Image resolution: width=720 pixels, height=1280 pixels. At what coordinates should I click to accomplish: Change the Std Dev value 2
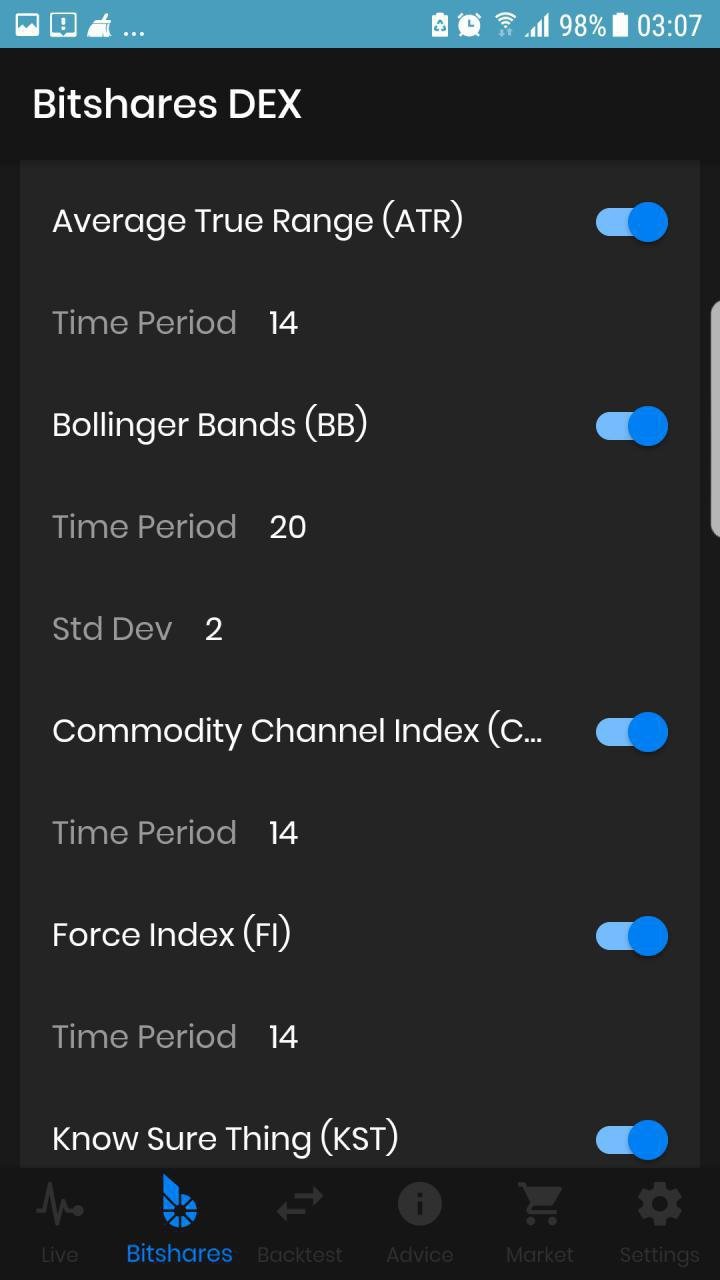(x=213, y=629)
